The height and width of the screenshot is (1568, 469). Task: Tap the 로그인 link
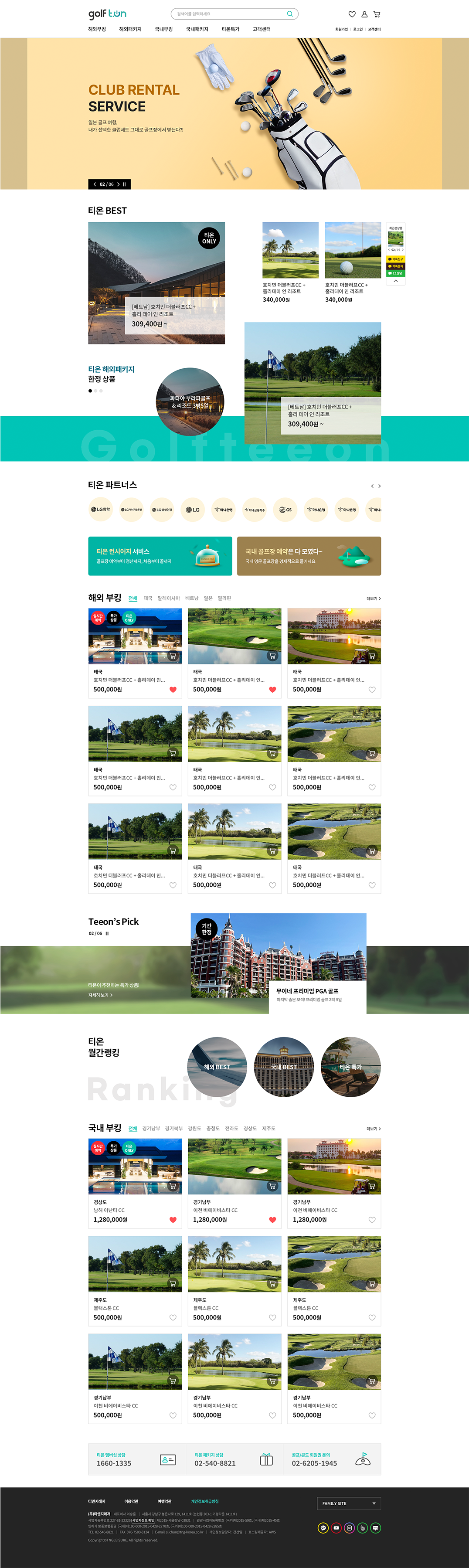[x=358, y=29]
